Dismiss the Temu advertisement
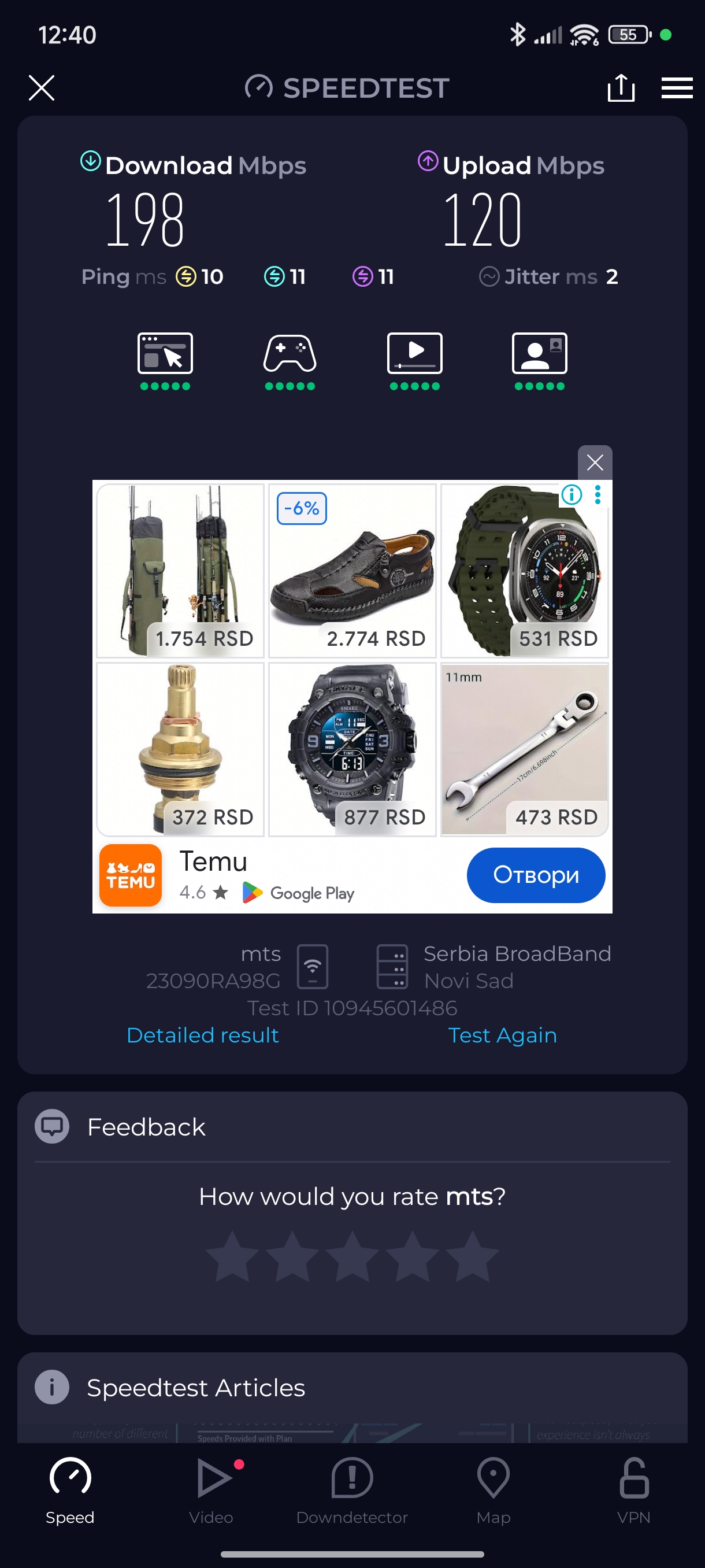 (x=594, y=463)
